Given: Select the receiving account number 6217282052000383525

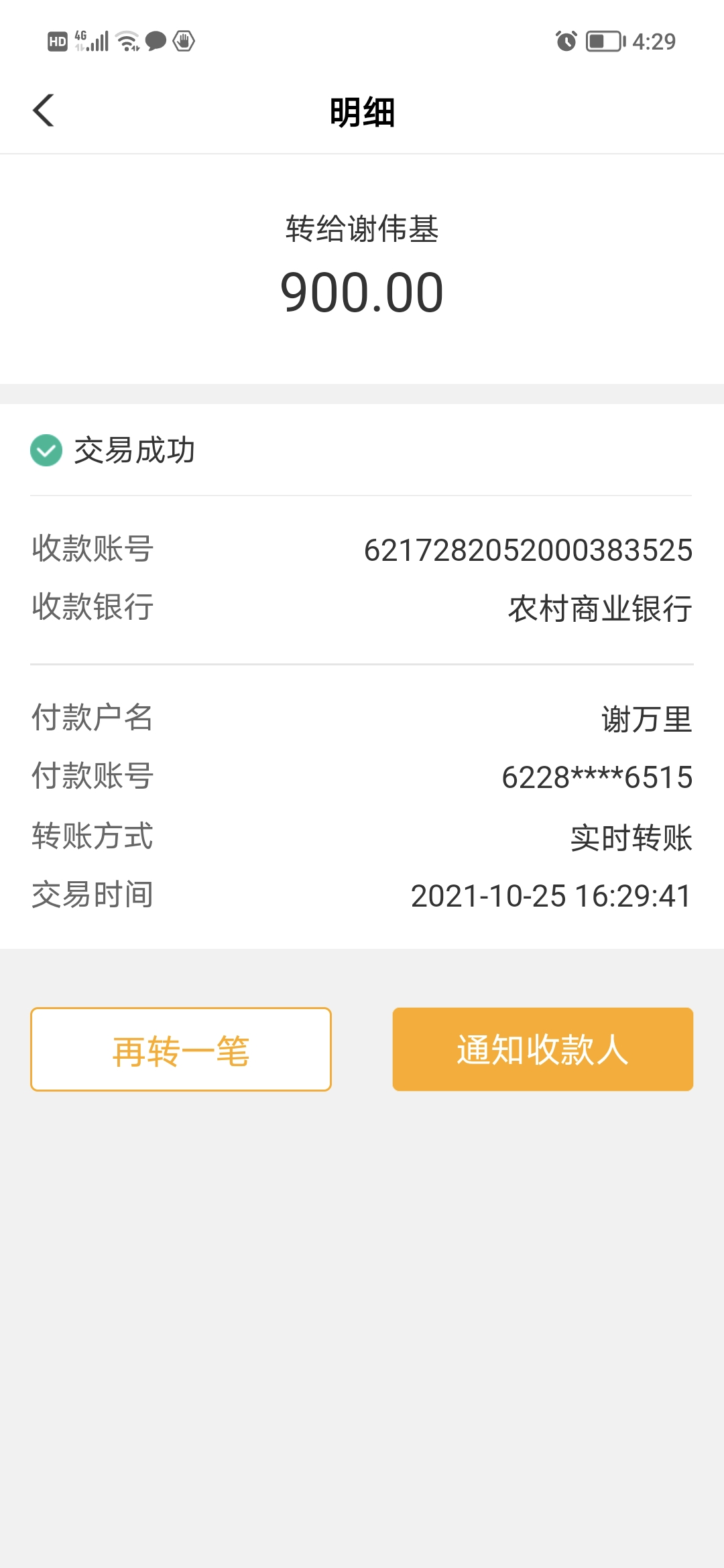Looking at the screenshot, I should point(527,549).
